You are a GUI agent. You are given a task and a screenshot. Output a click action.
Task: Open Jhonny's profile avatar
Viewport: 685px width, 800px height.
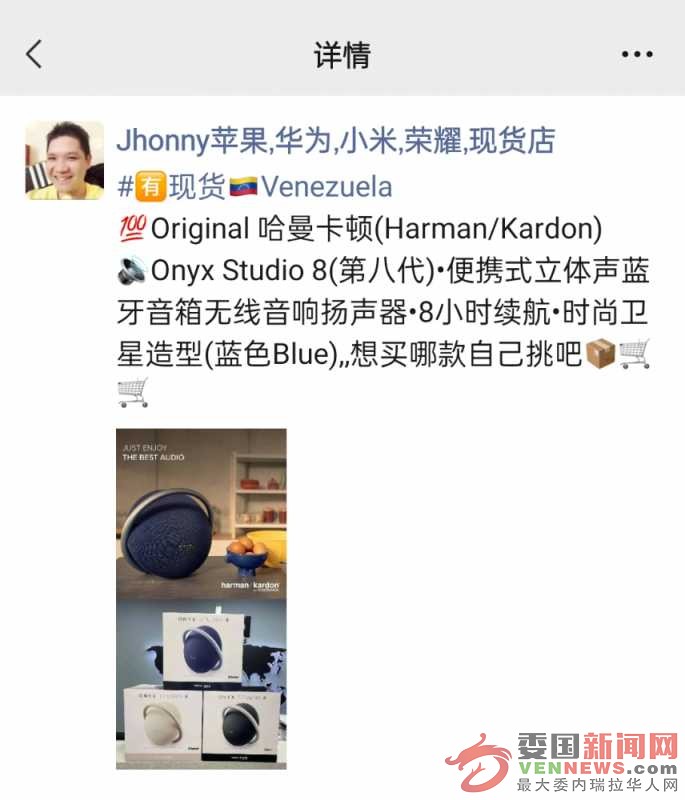(65, 161)
